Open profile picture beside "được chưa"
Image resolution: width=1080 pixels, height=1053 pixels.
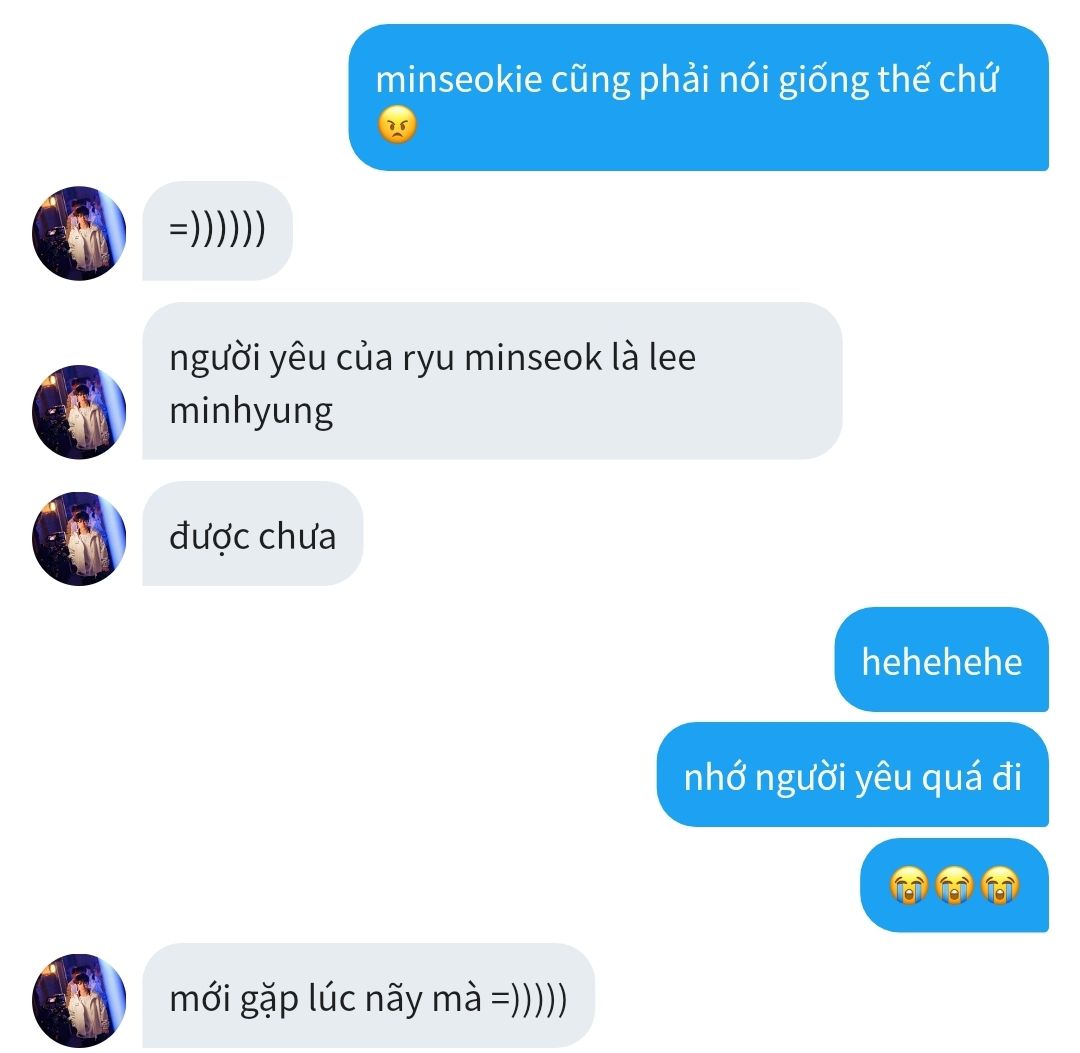[x=80, y=538]
